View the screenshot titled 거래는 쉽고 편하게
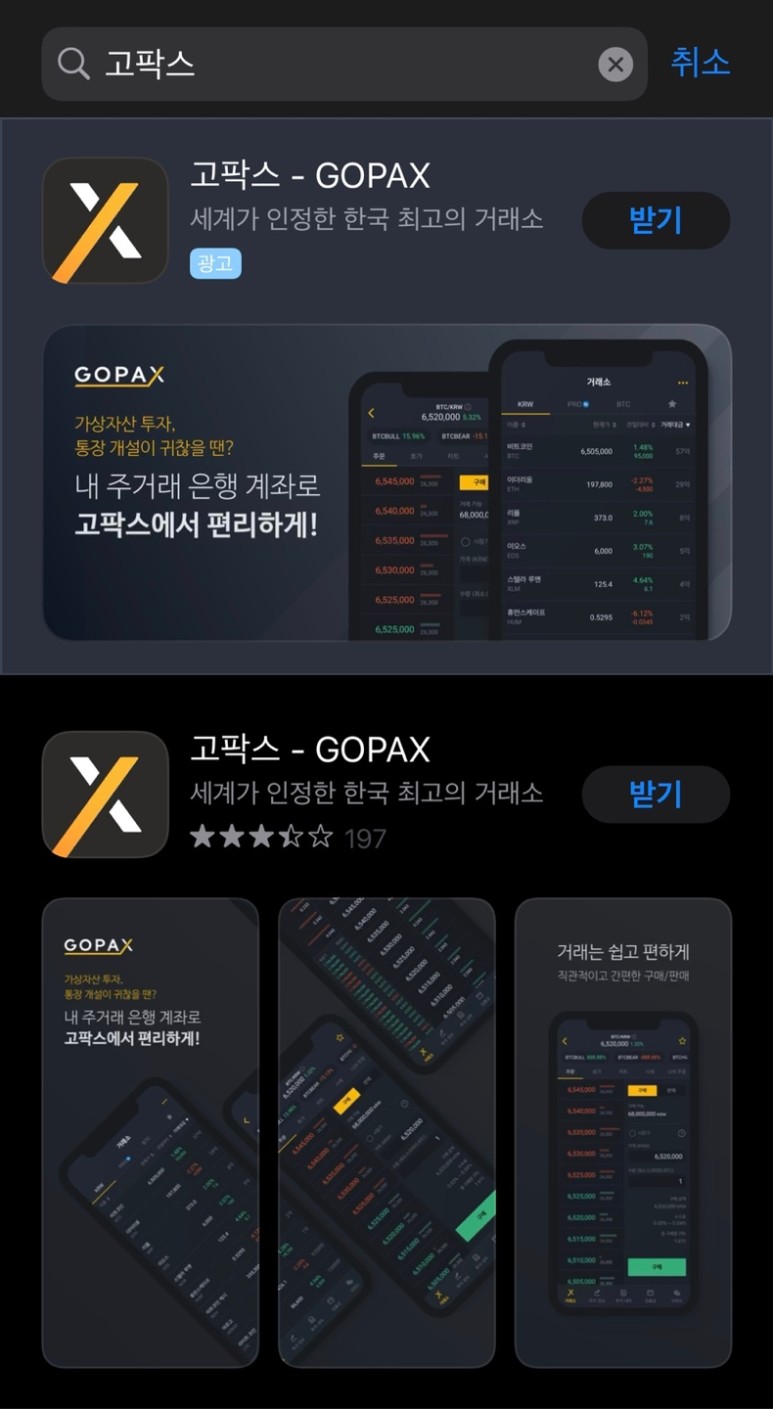The height and width of the screenshot is (1409, 773). click(622, 1132)
